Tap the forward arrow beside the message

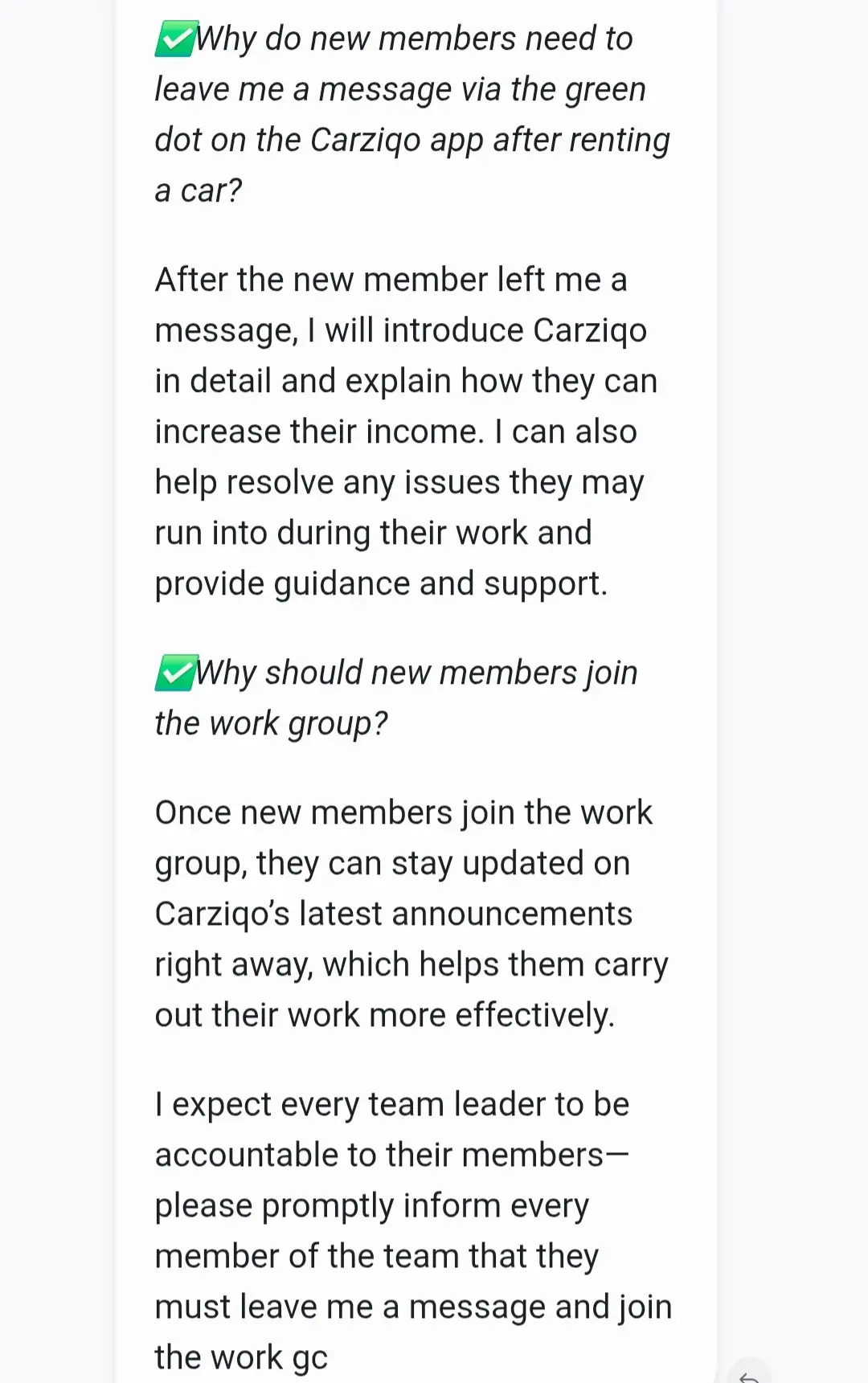tap(749, 1373)
